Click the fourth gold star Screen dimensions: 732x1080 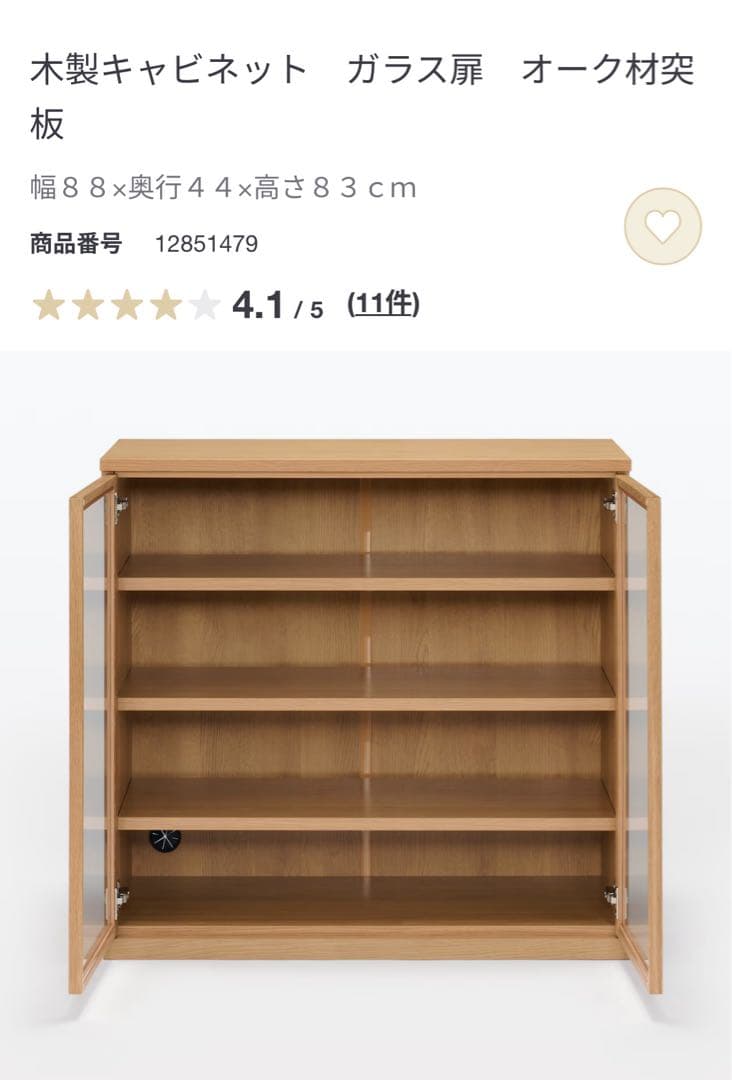point(164,304)
